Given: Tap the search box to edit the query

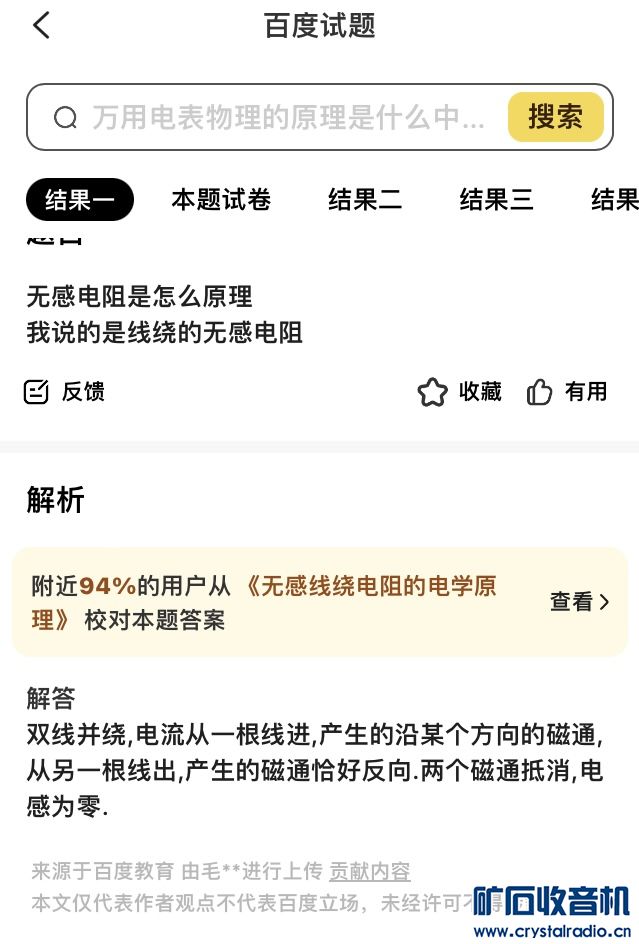Looking at the screenshot, I should click(x=288, y=118).
